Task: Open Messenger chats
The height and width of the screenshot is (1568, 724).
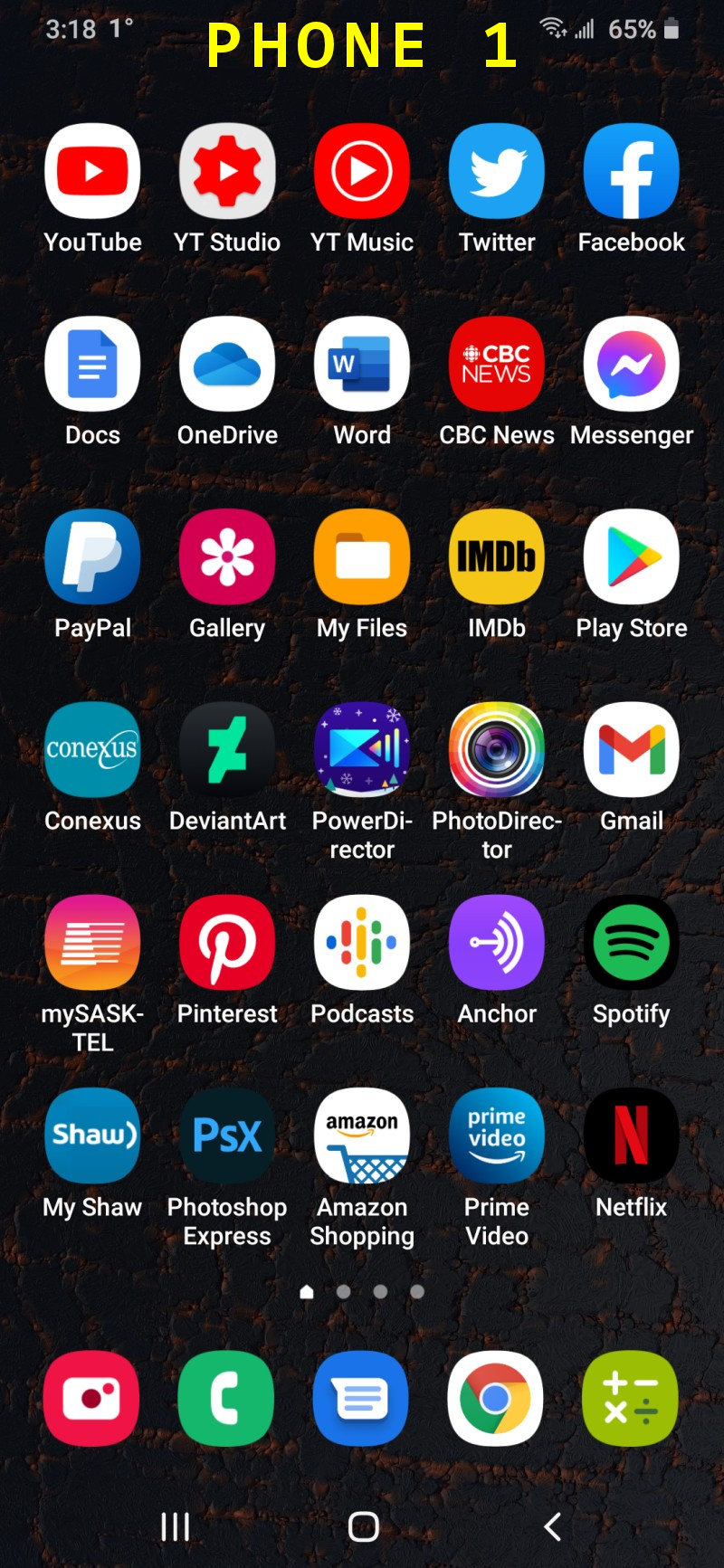Action: click(632, 364)
